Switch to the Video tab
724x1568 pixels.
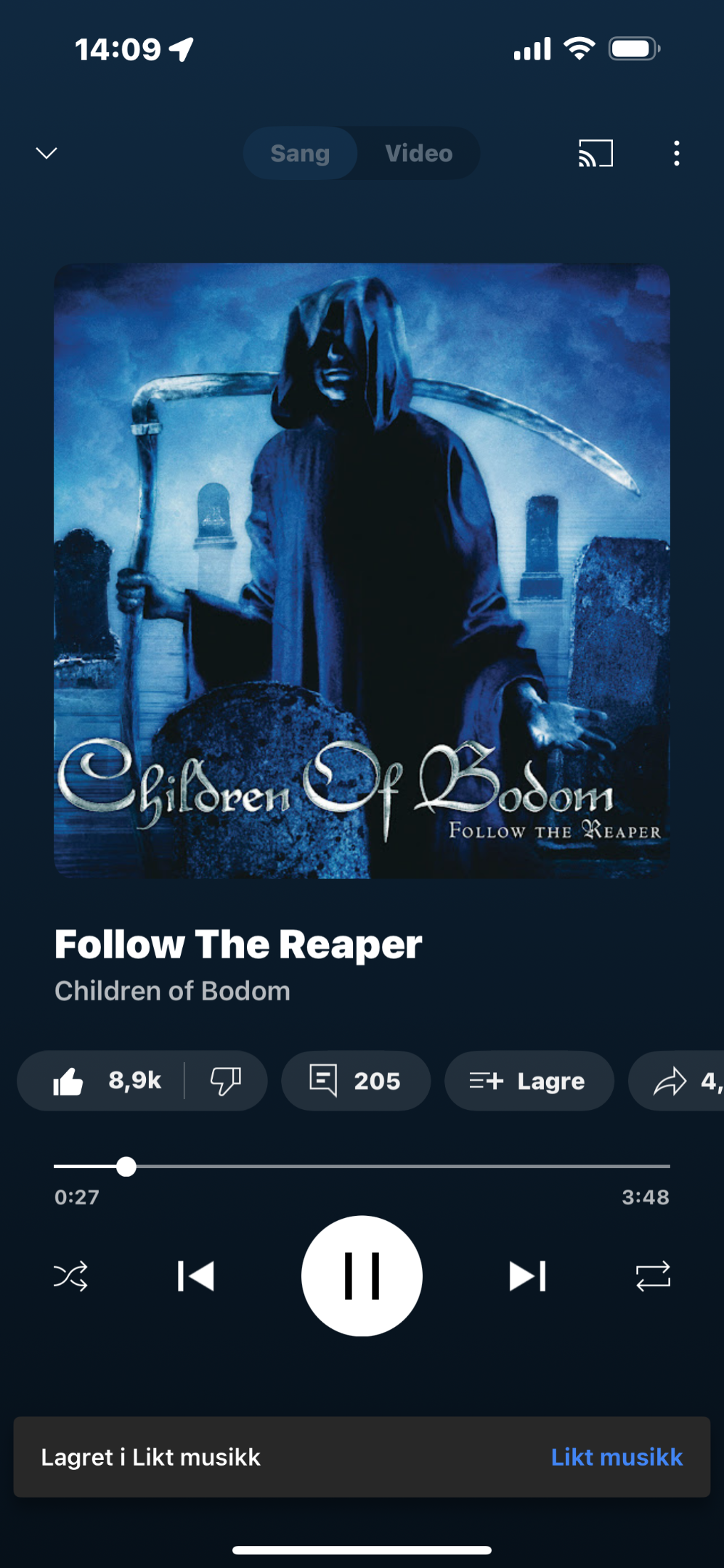(419, 153)
